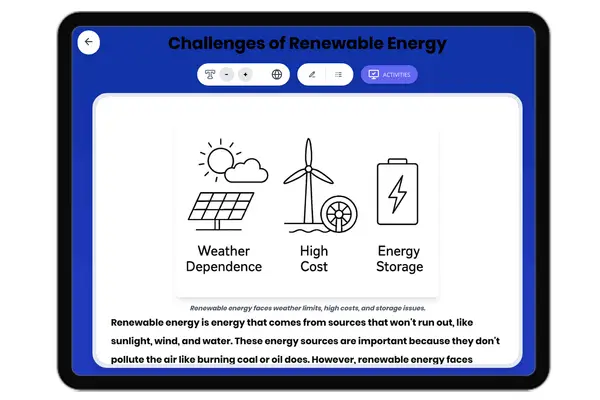Increase the text size with plus

point(246,74)
